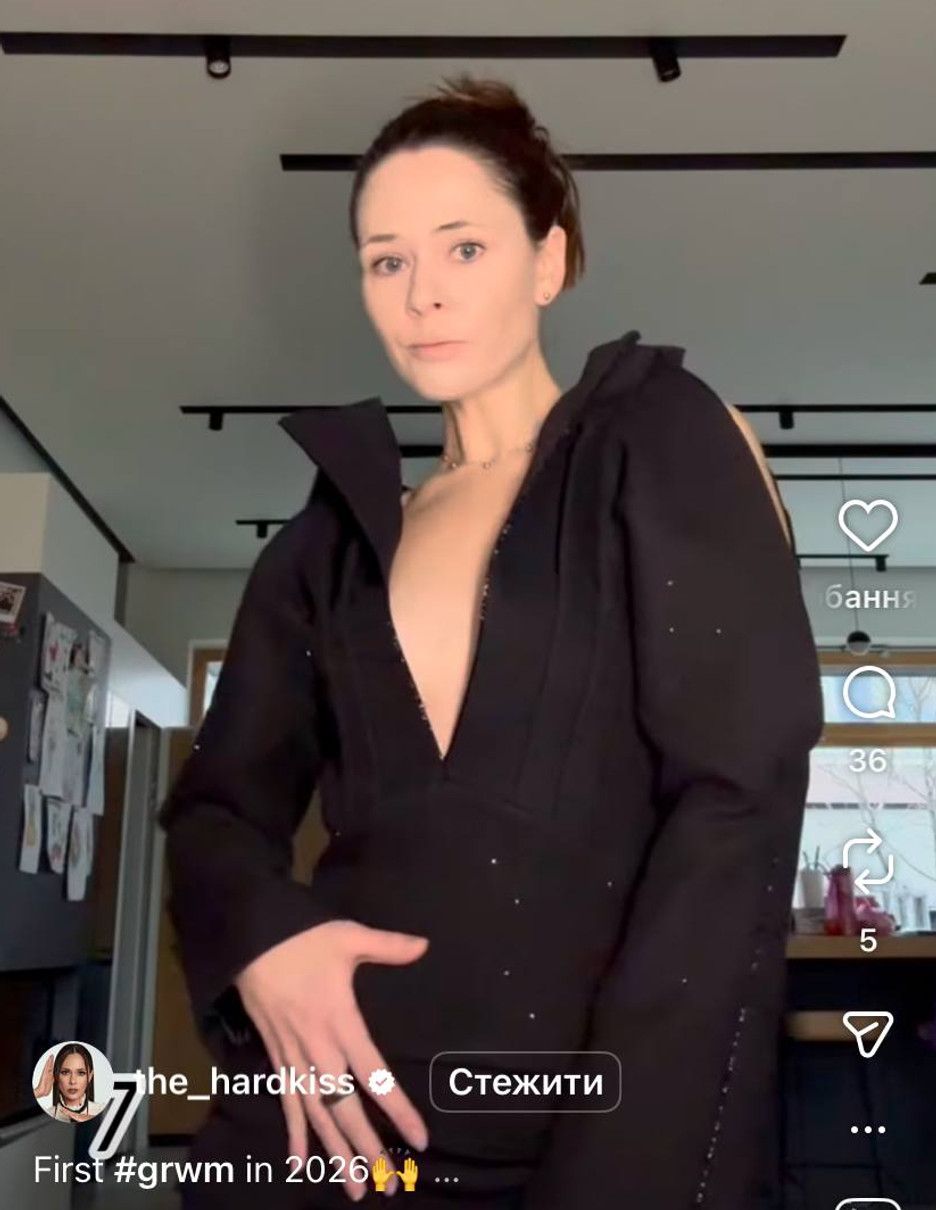Share the reel via the paper plane icon
The width and height of the screenshot is (936, 1210).
[x=867, y=1034]
